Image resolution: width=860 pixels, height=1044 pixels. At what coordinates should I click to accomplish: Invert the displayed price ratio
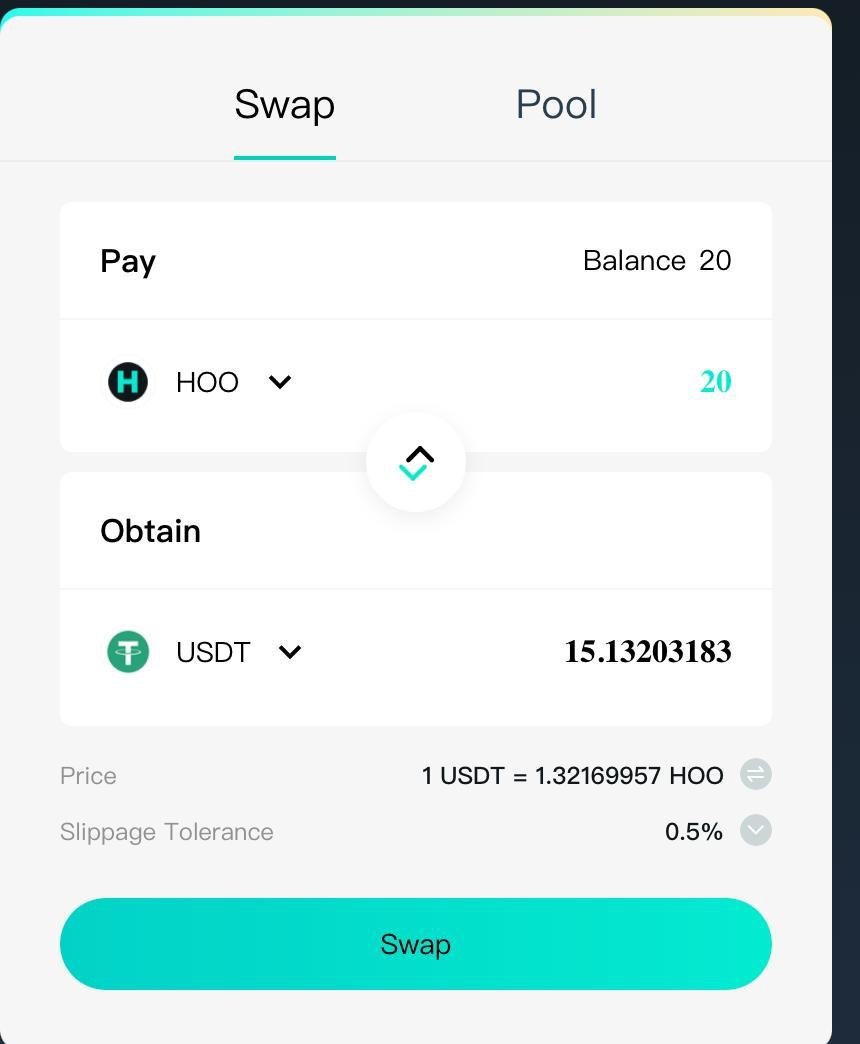pyautogui.click(x=756, y=775)
